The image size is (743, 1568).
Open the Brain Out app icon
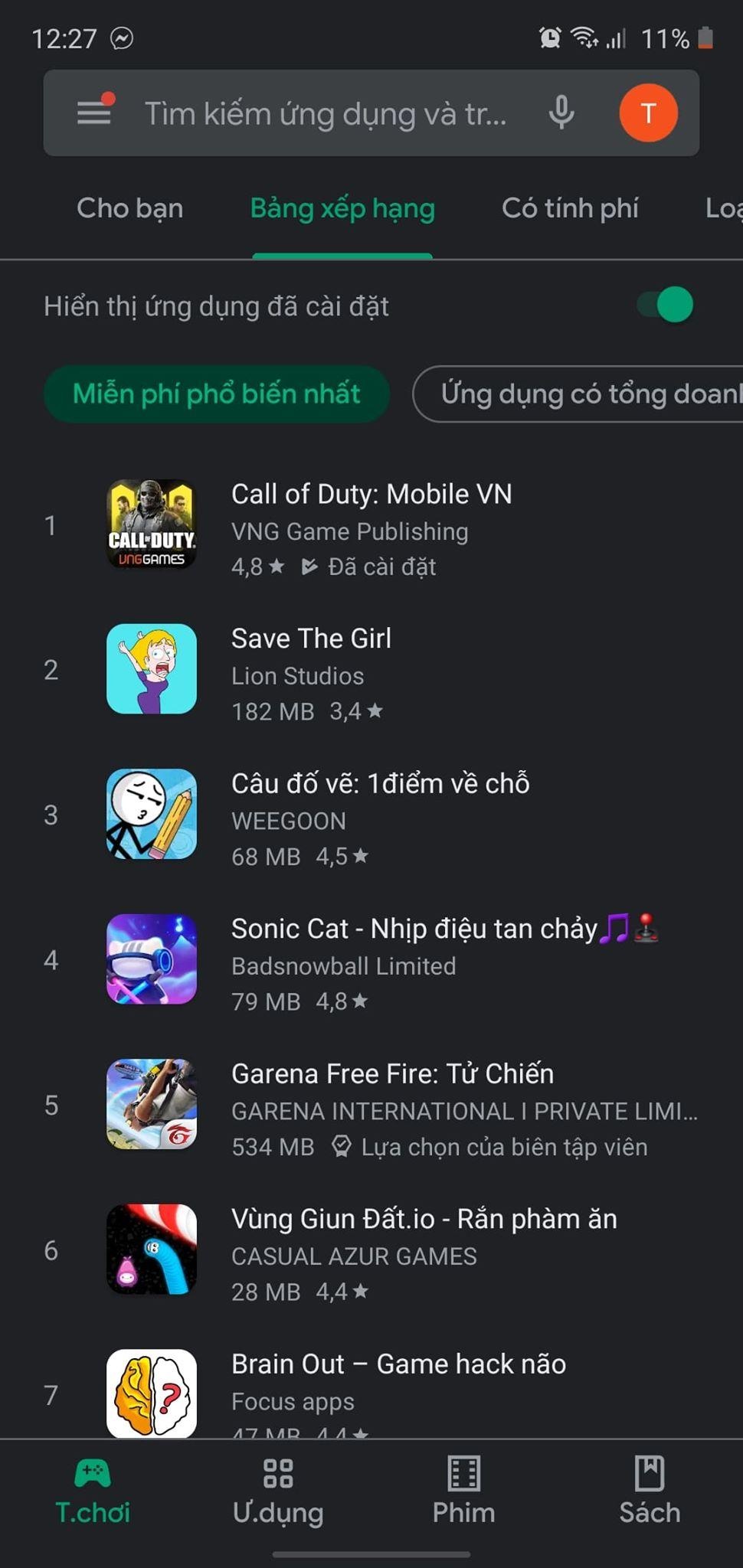[151, 1393]
